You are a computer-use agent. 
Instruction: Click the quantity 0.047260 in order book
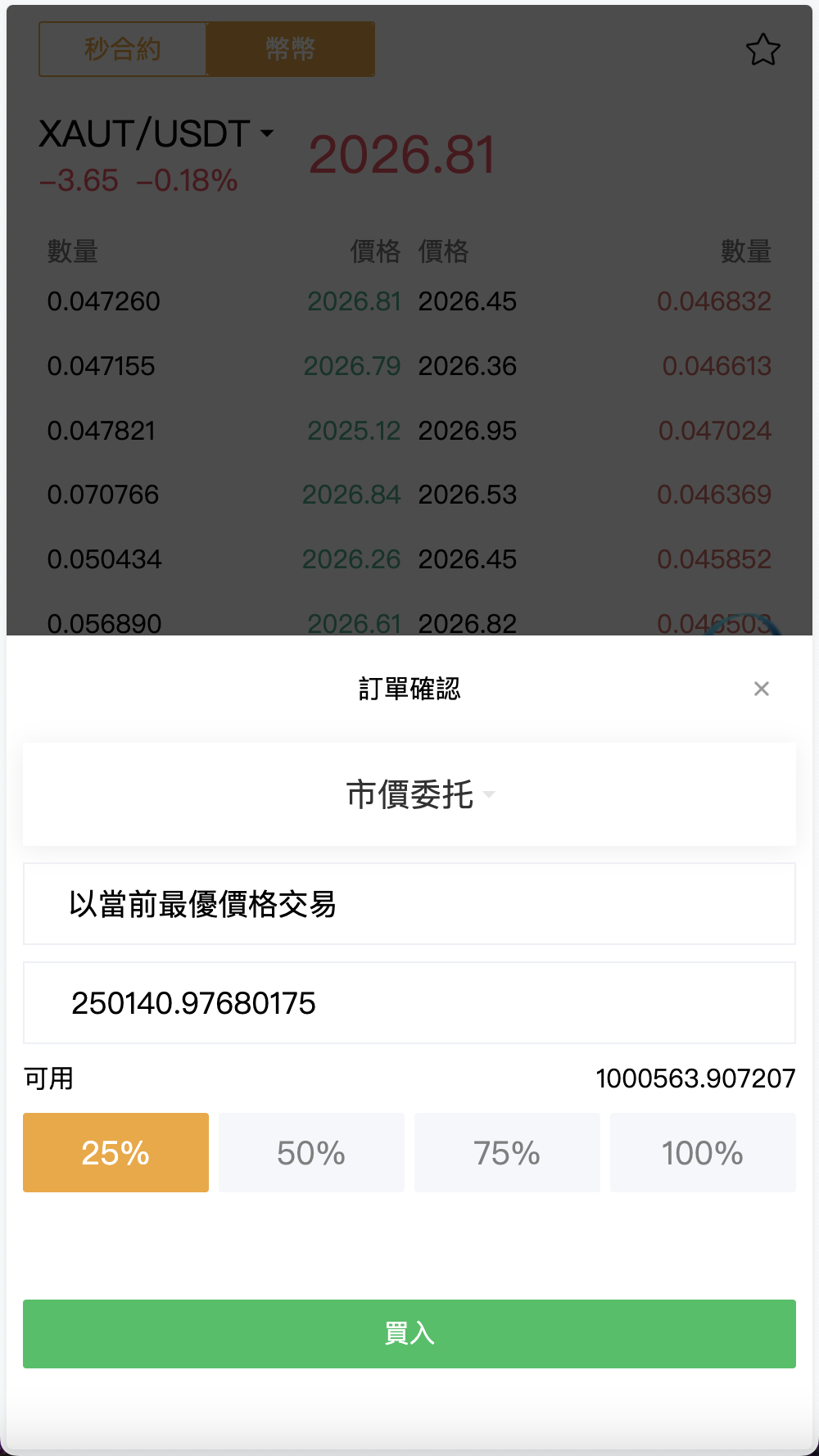pyautogui.click(x=104, y=301)
